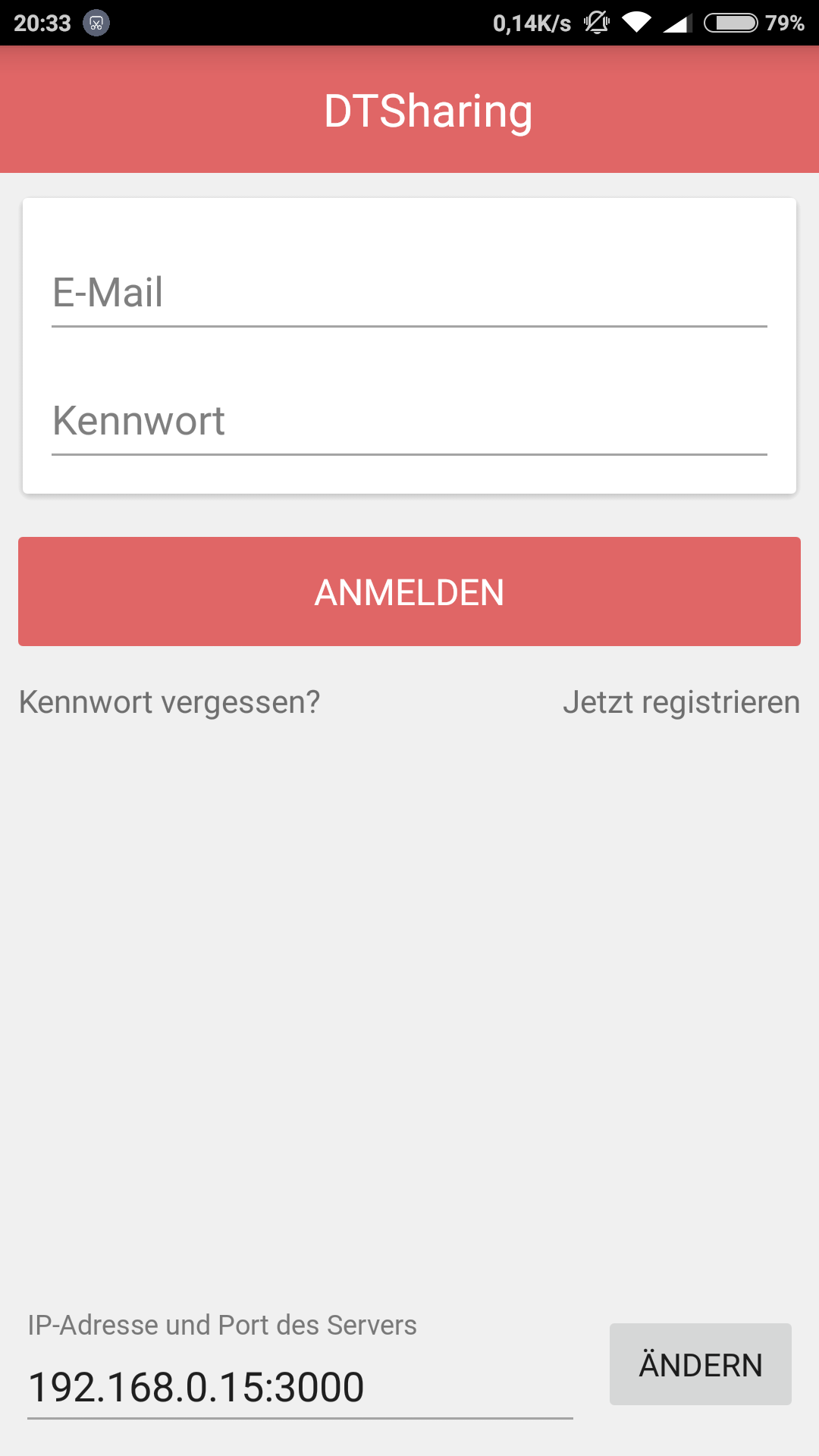This screenshot has height=1456, width=819.
Task: Open Jetzt registrieren to create account
Action: click(x=681, y=702)
